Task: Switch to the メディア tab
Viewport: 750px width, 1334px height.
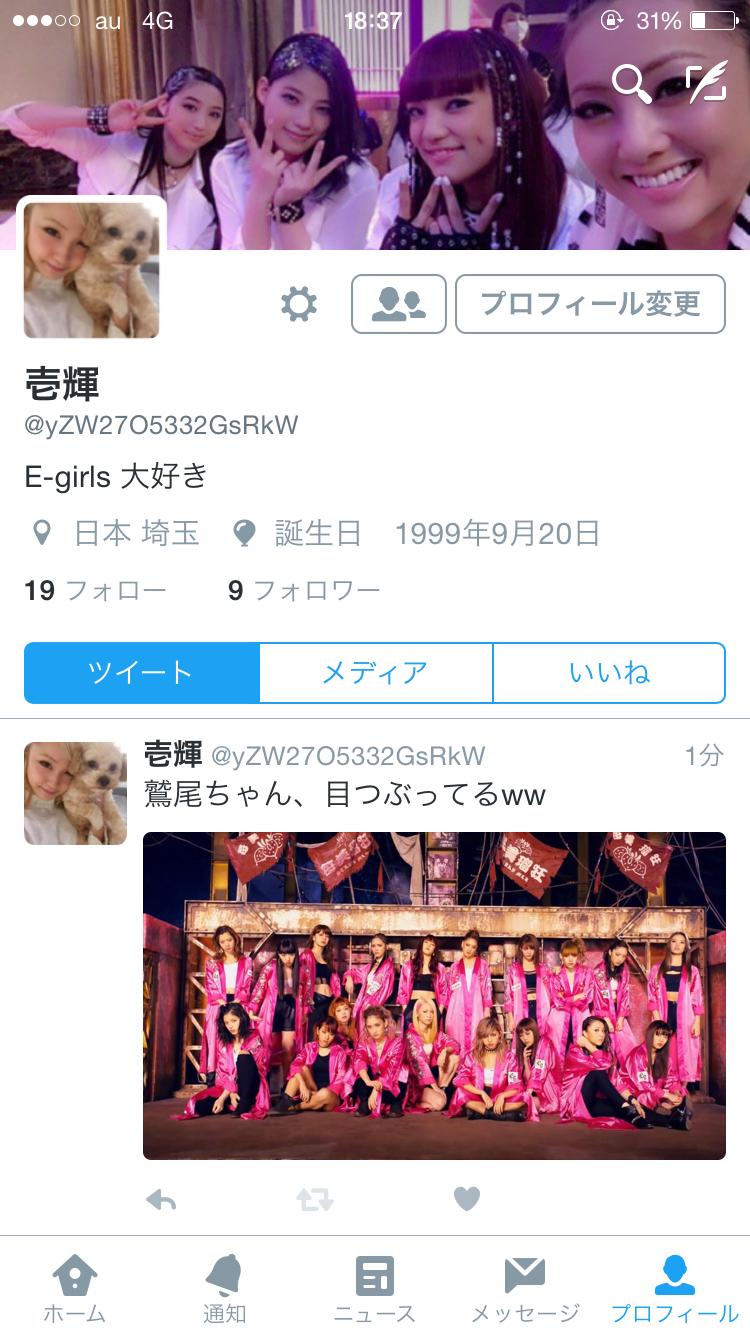Action: pyautogui.click(x=375, y=673)
